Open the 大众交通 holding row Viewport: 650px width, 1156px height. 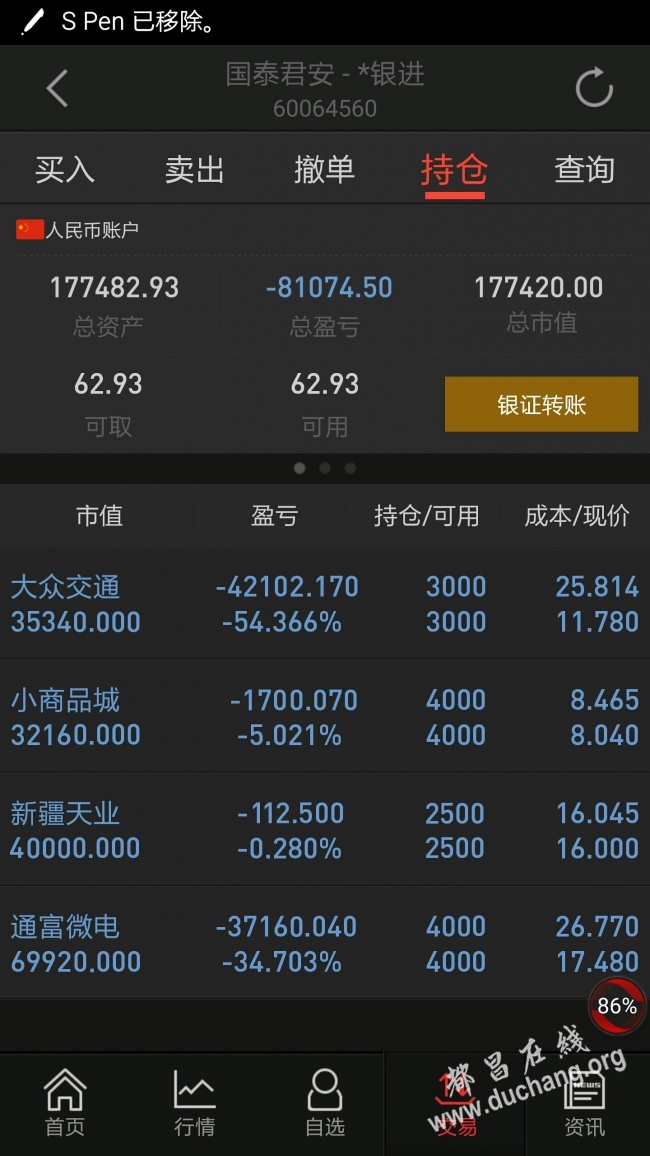pos(324,604)
